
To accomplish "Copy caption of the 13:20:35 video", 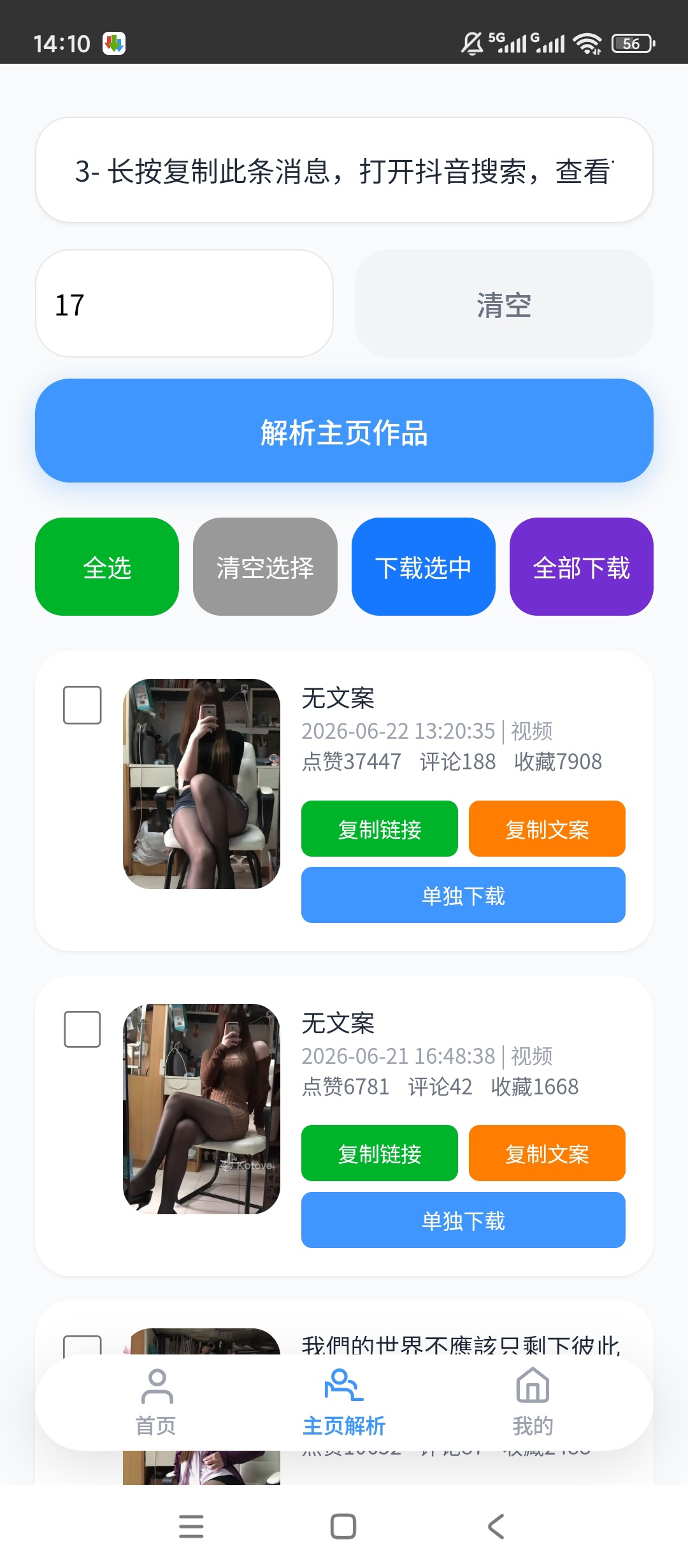I will [x=547, y=829].
